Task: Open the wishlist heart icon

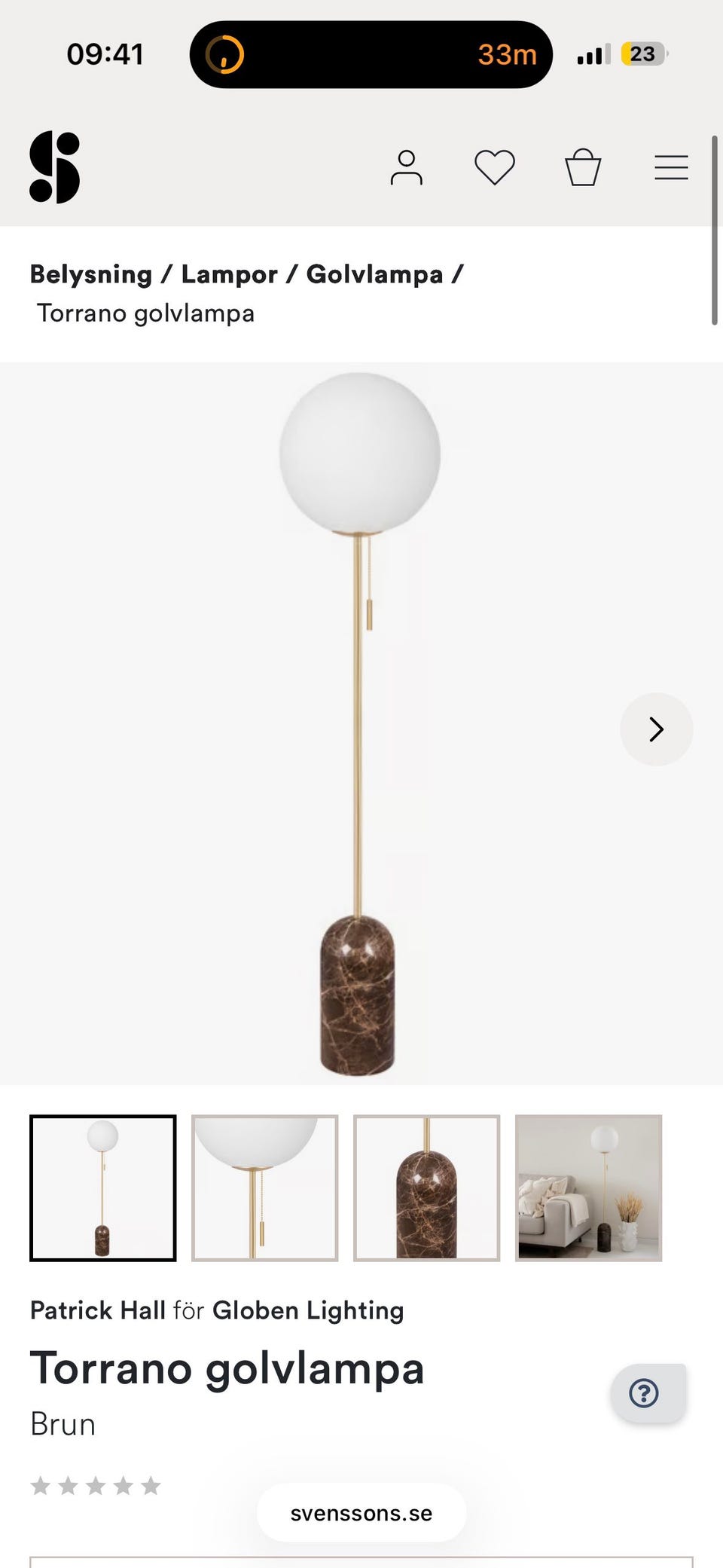Action: pyautogui.click(x=494, y=167)
